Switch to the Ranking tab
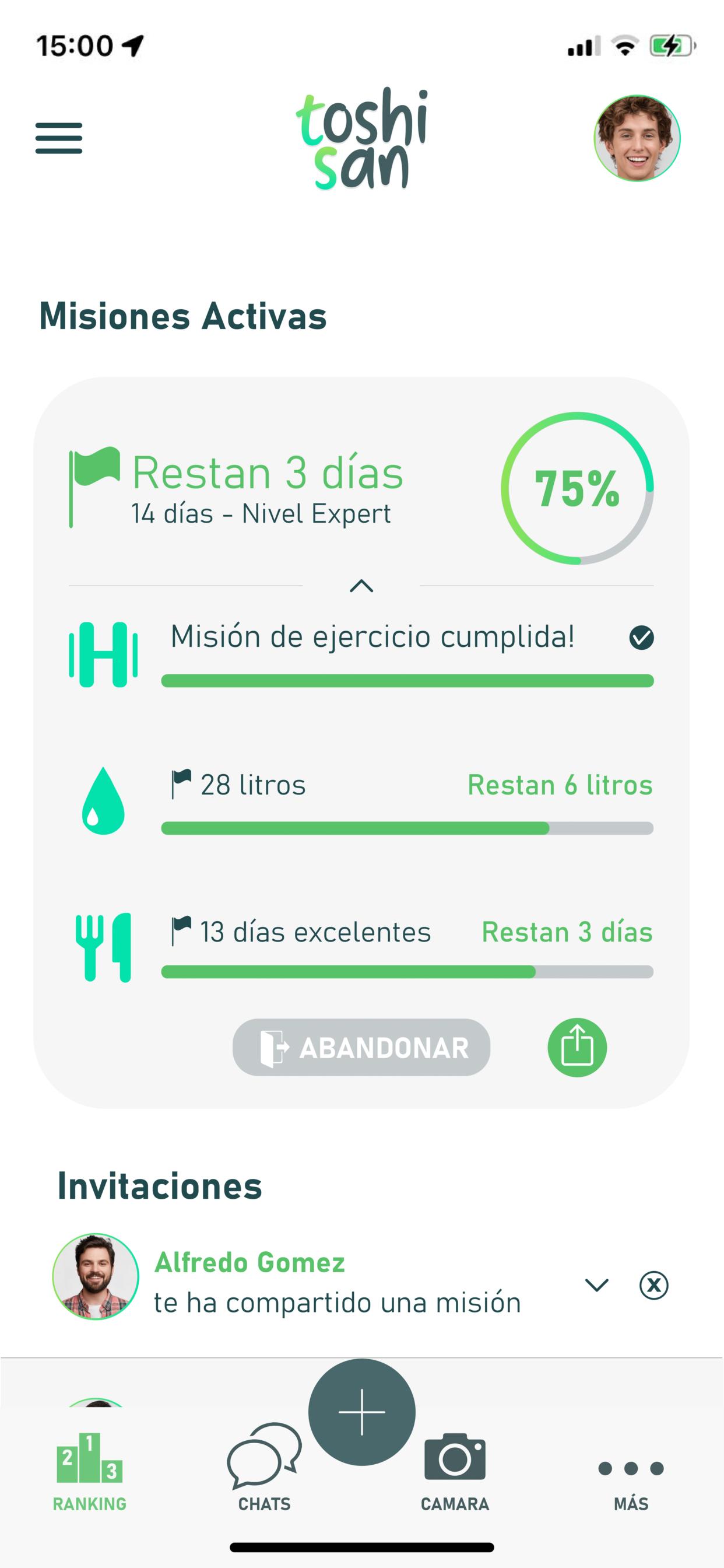The image size is (724, 1568). pos(89,1472)
